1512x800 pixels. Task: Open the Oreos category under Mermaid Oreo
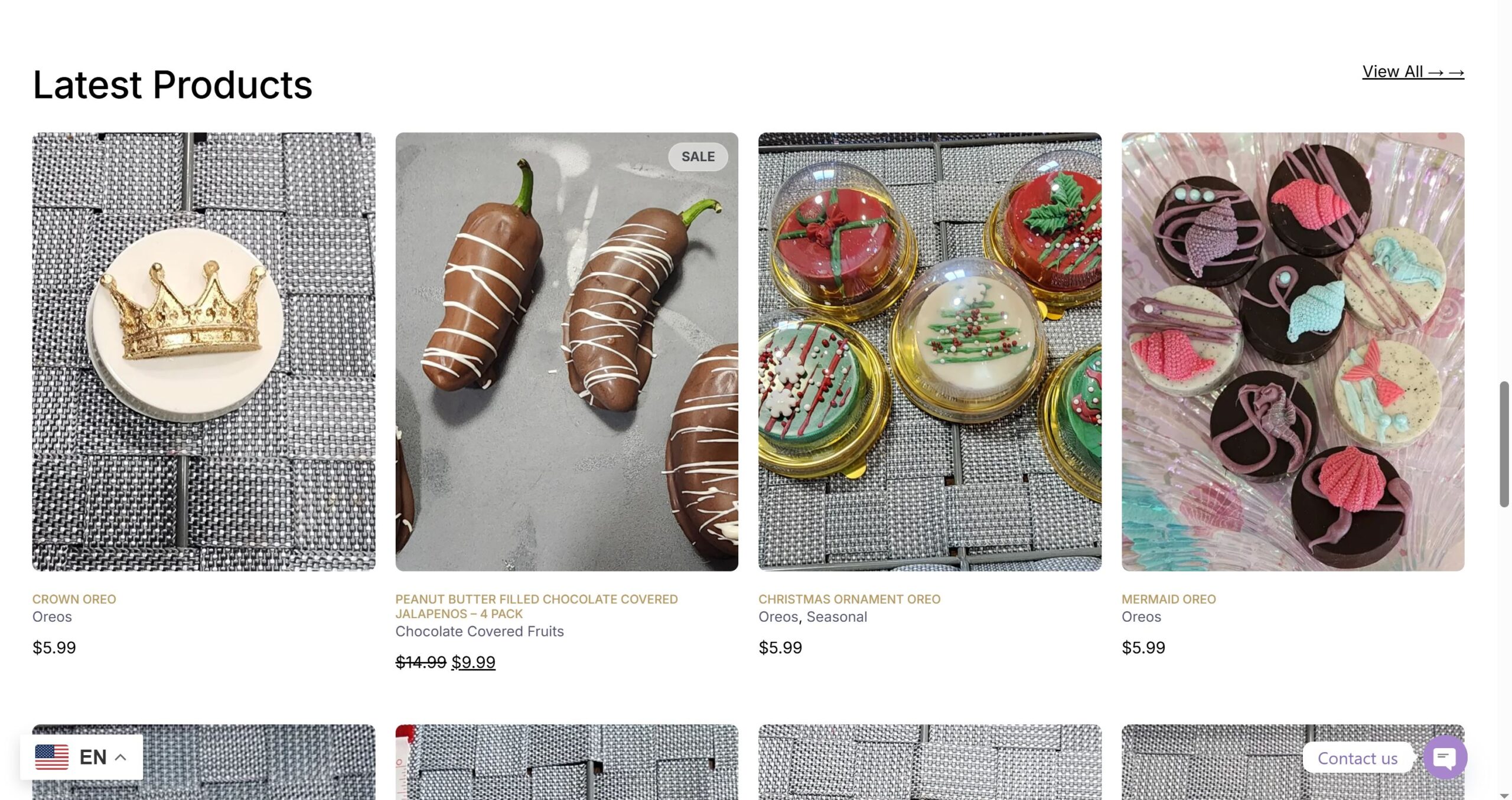click(x=1141, y=616)
